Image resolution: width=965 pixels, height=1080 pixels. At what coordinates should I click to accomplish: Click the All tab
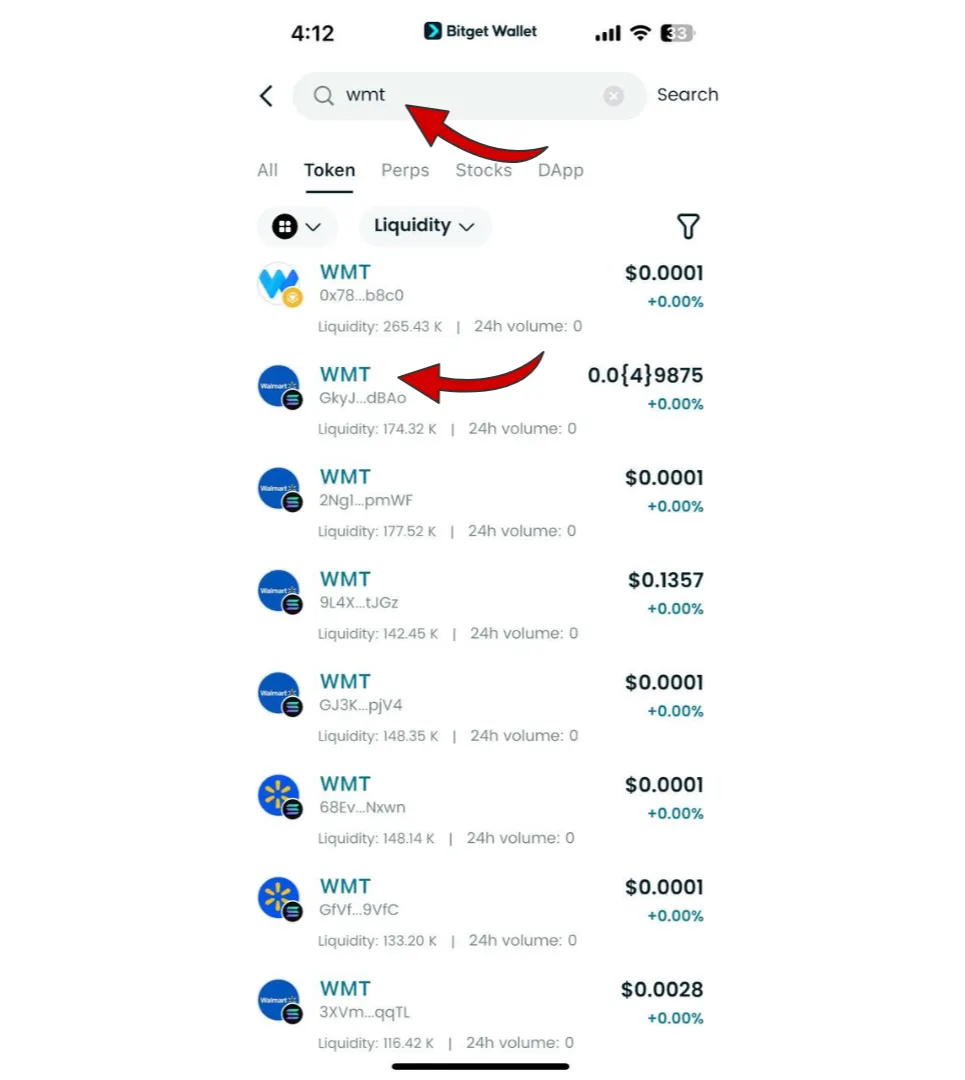point(266,170)
